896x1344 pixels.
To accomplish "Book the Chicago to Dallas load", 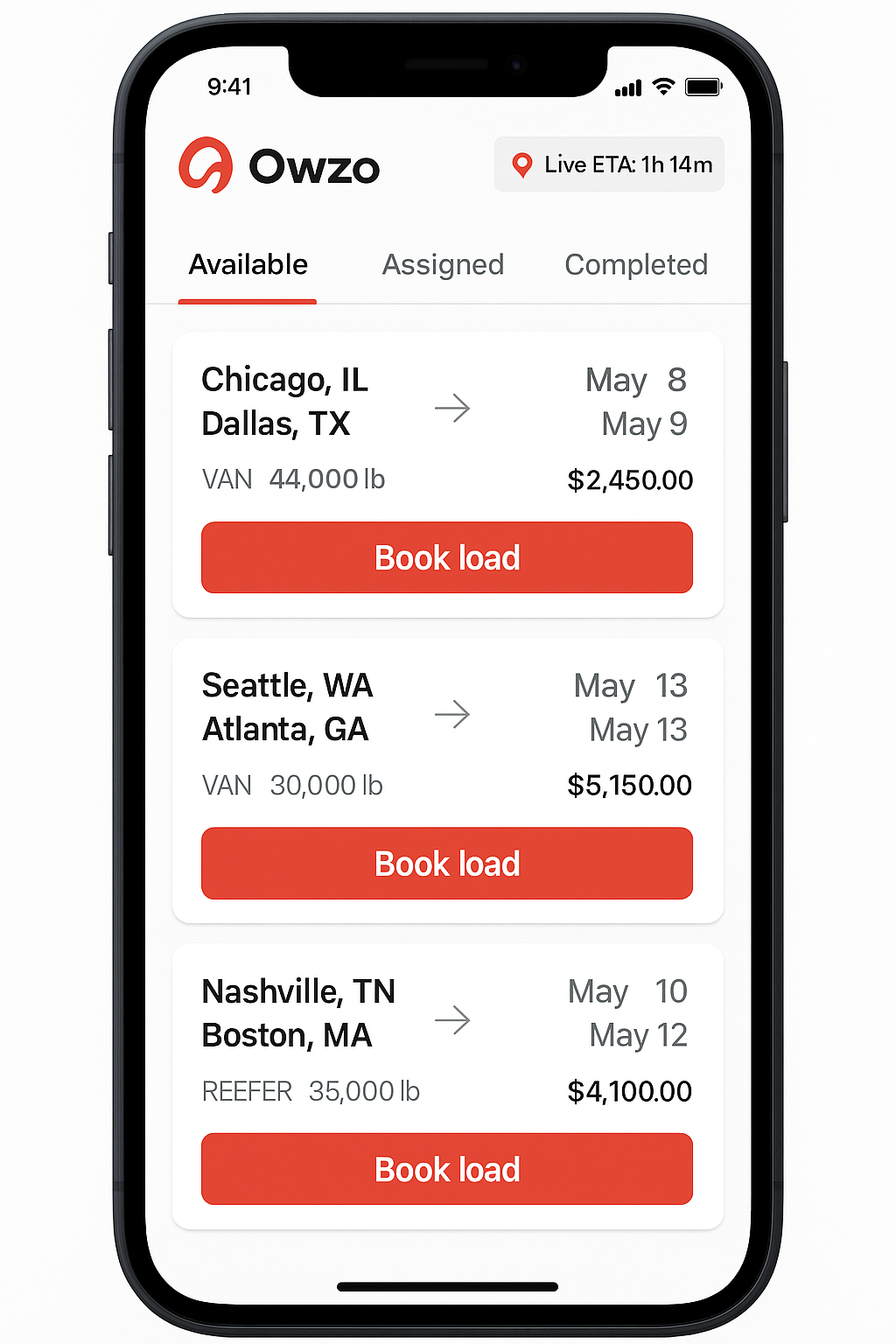I will tap(447, 558).
